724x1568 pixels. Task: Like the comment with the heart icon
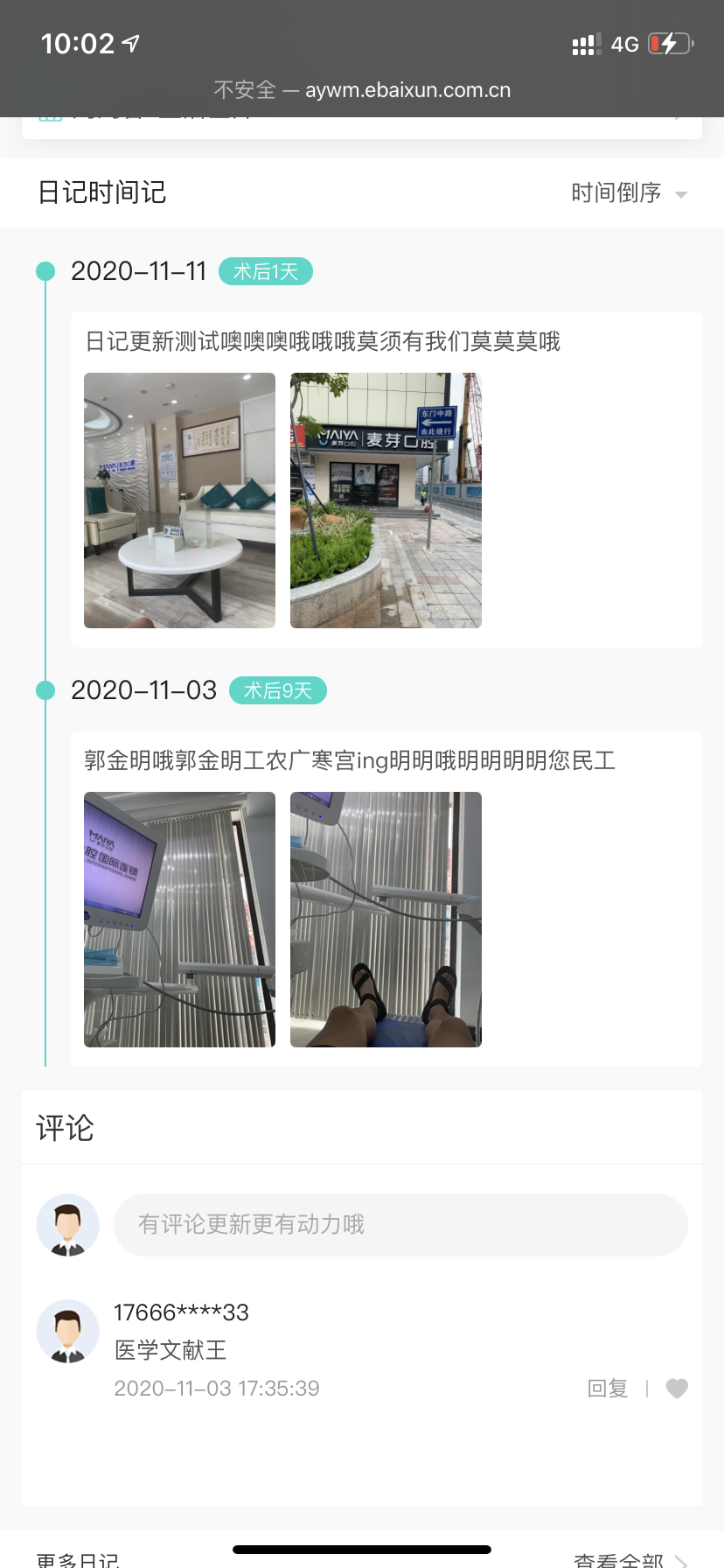pyautogui.click(x=676, y=1388)
